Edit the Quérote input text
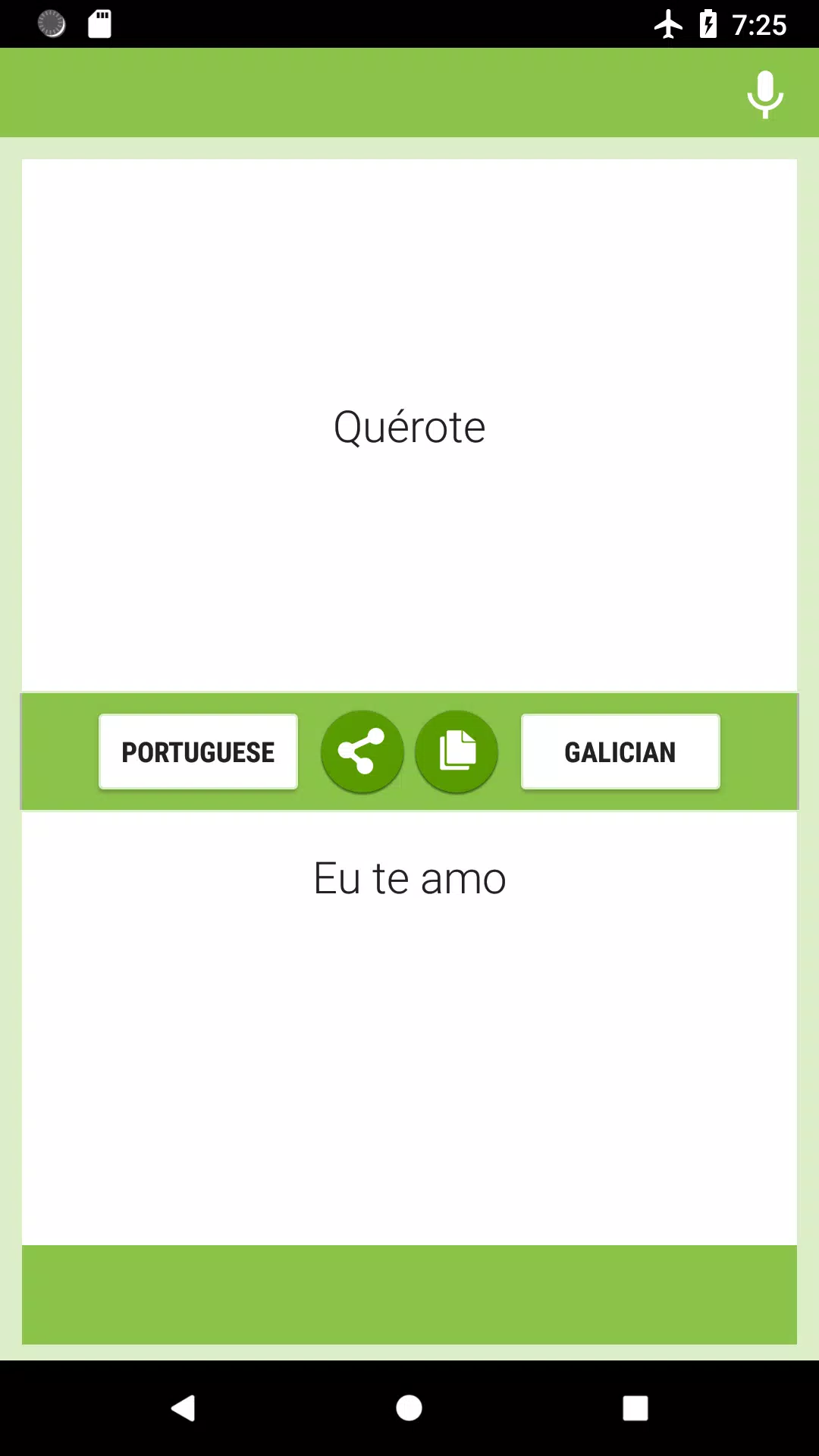Screen dimensions: 819x1456 point(409,426)
